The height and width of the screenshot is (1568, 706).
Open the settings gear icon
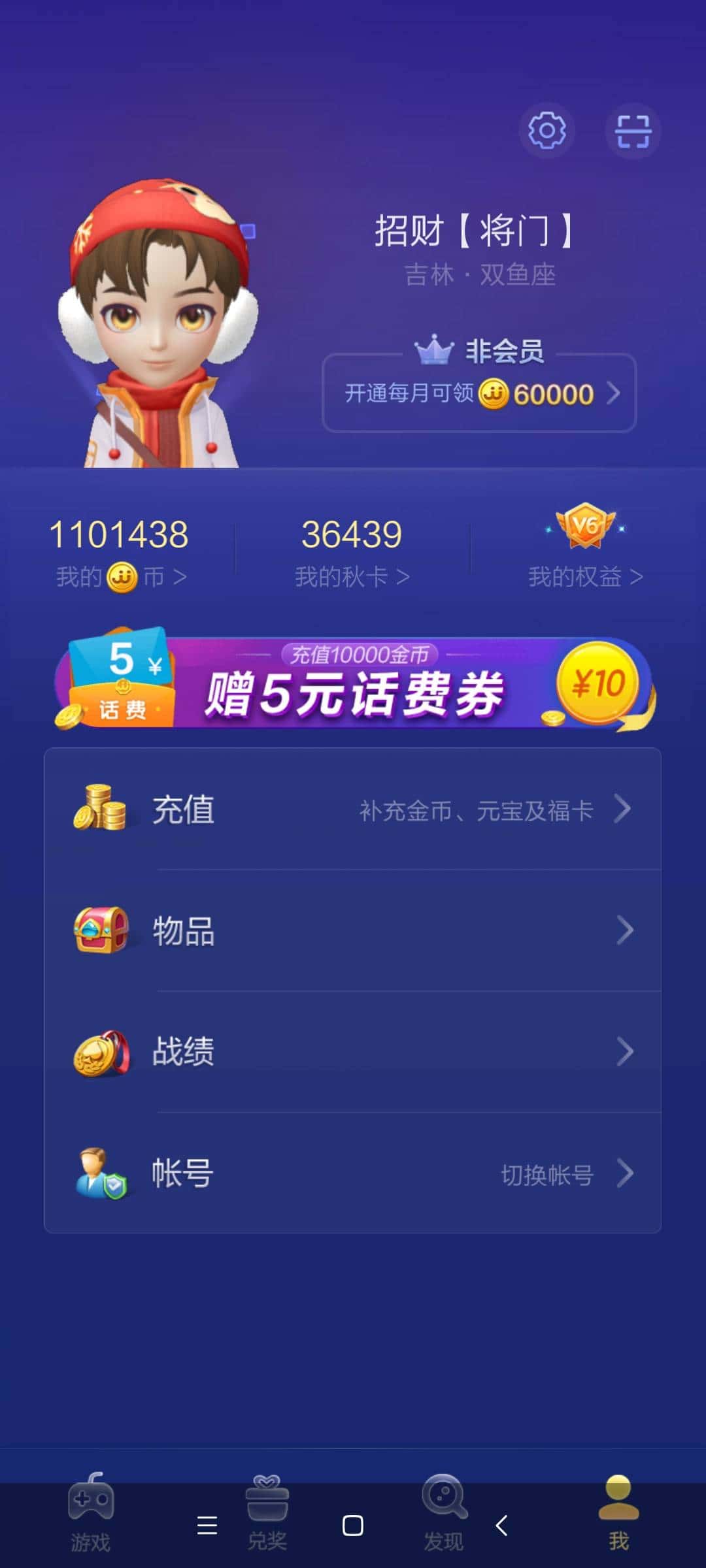[548, 131]
